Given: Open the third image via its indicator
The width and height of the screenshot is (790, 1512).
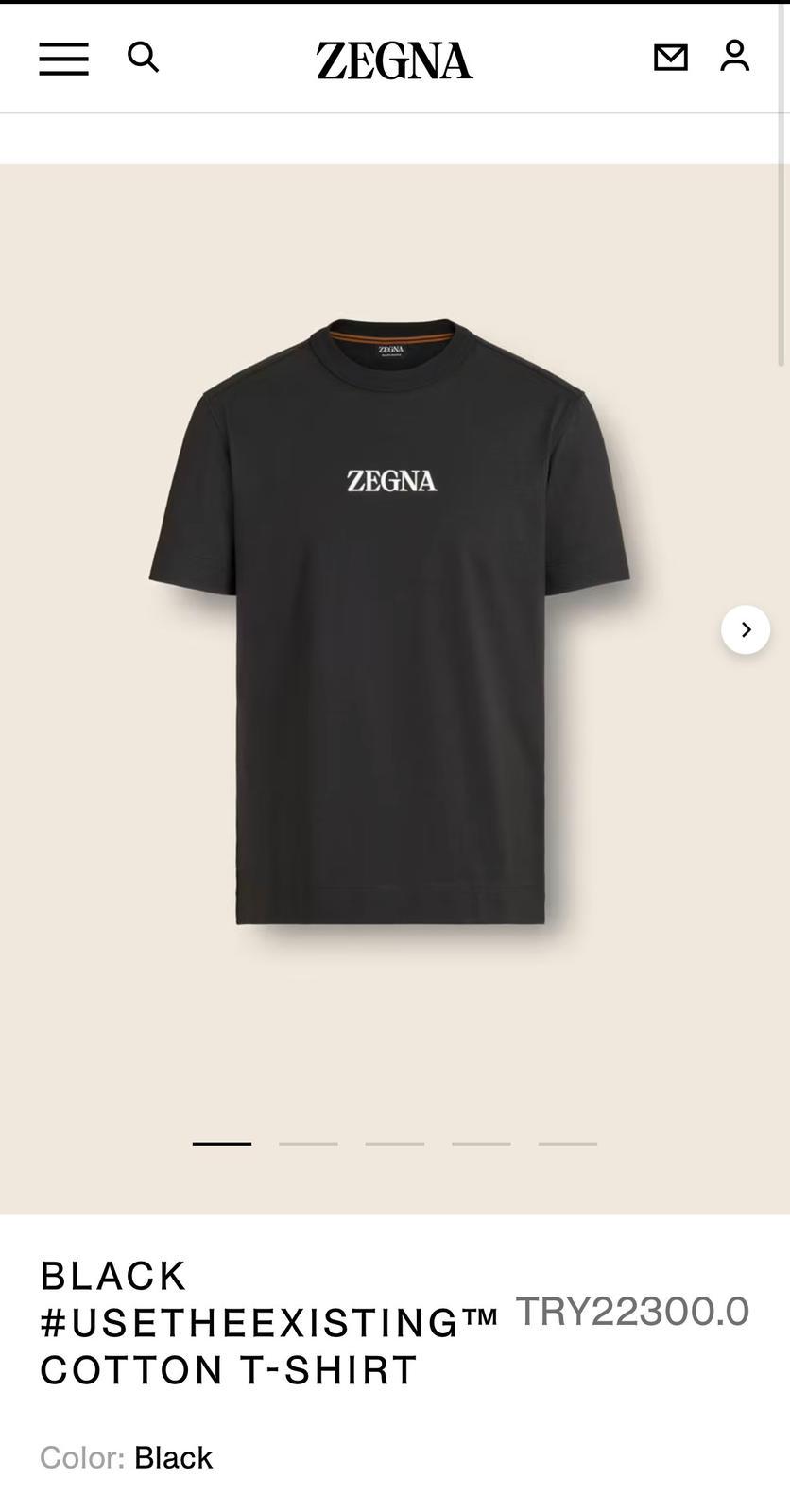Looking at the screenshot, I should click(394, 1143).
